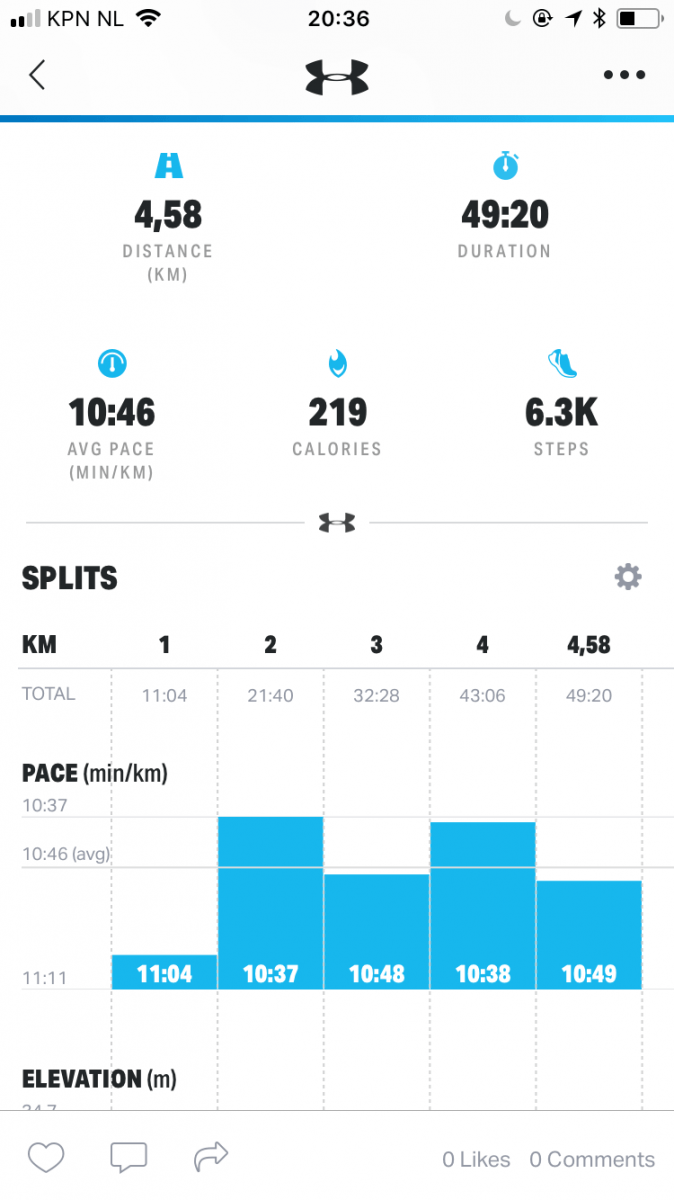Open the comment bubble icon
The width and height of the screenshot is (674, 1200).
[128, 1159]
